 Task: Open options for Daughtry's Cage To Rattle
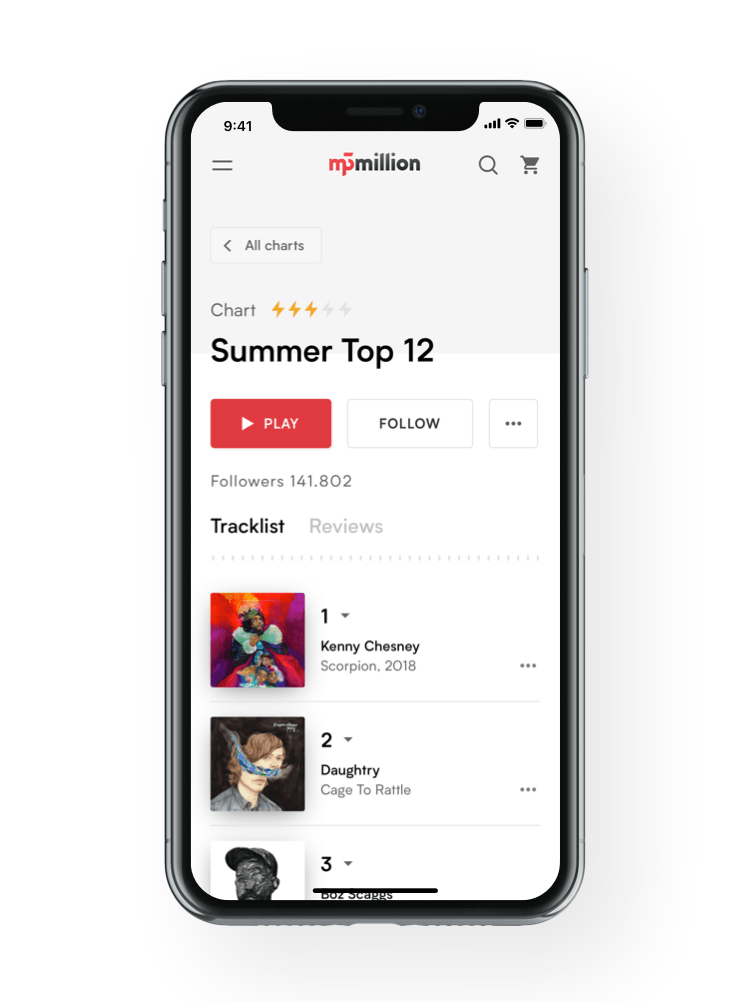point(528,790)
